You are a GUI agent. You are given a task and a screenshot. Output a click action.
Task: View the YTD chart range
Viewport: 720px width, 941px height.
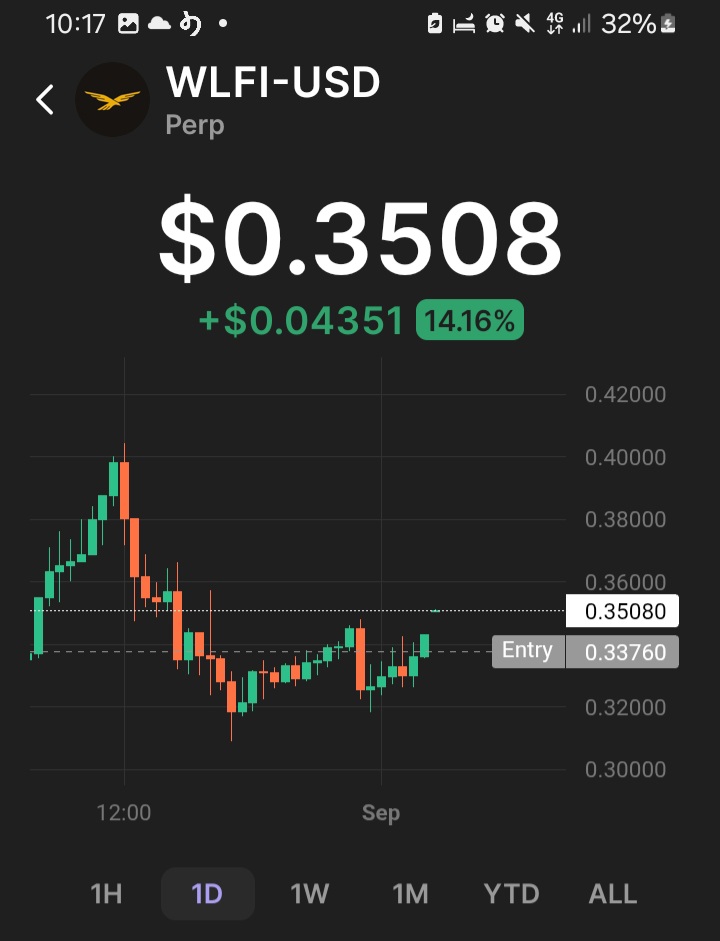click(511, 893)
